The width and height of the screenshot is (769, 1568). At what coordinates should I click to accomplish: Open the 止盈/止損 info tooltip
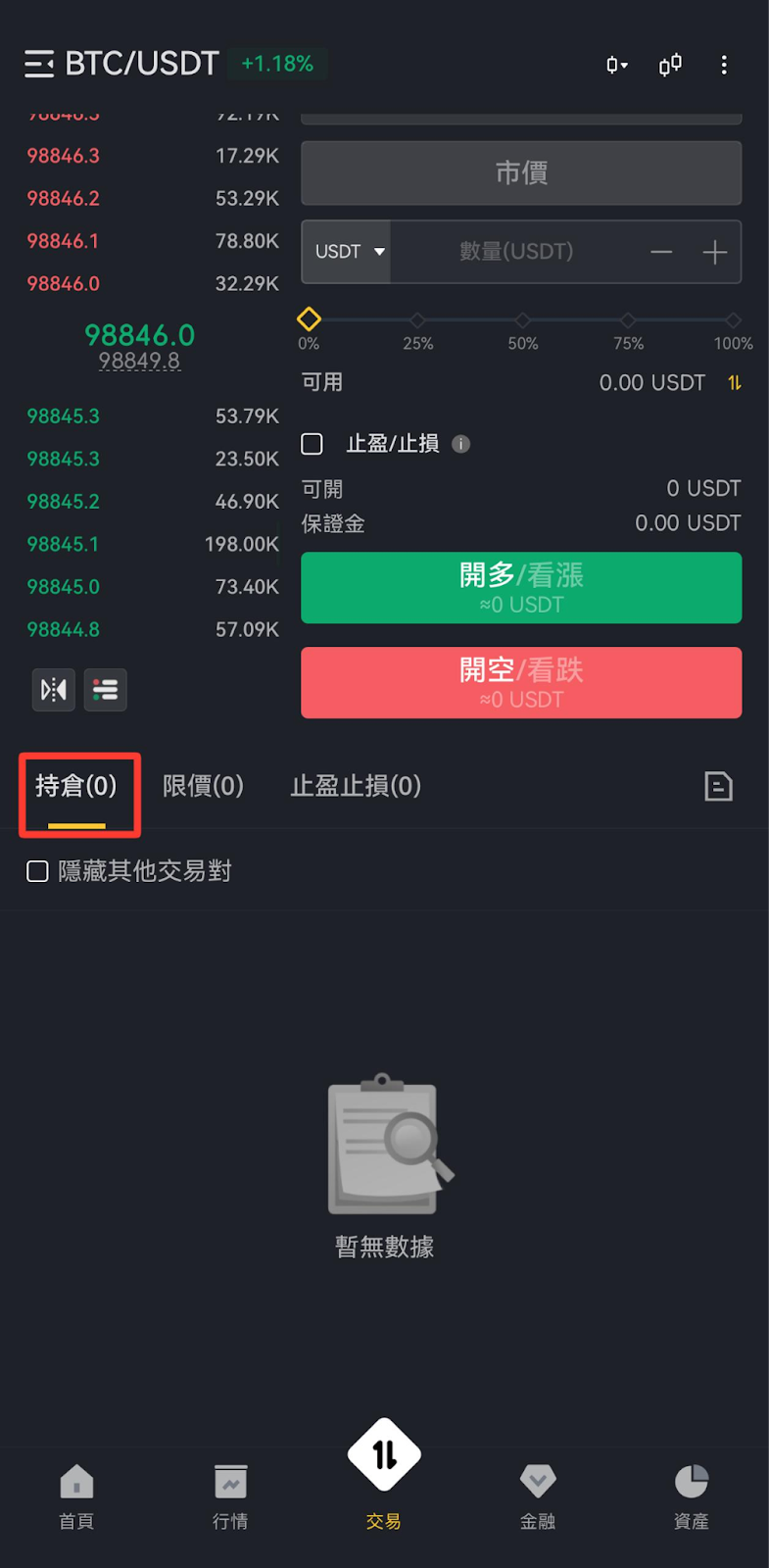pos(460,444)
